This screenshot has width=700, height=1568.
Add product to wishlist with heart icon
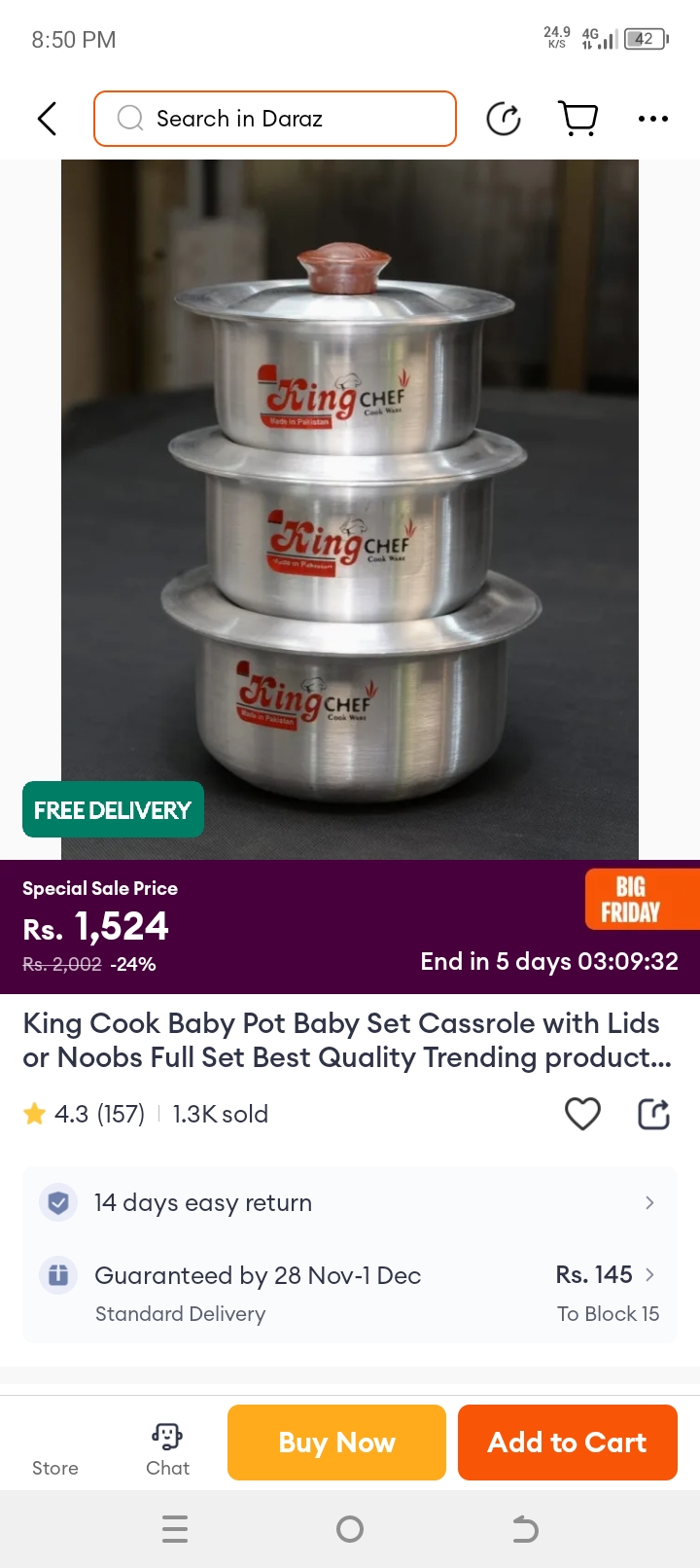coord(582,1114)
